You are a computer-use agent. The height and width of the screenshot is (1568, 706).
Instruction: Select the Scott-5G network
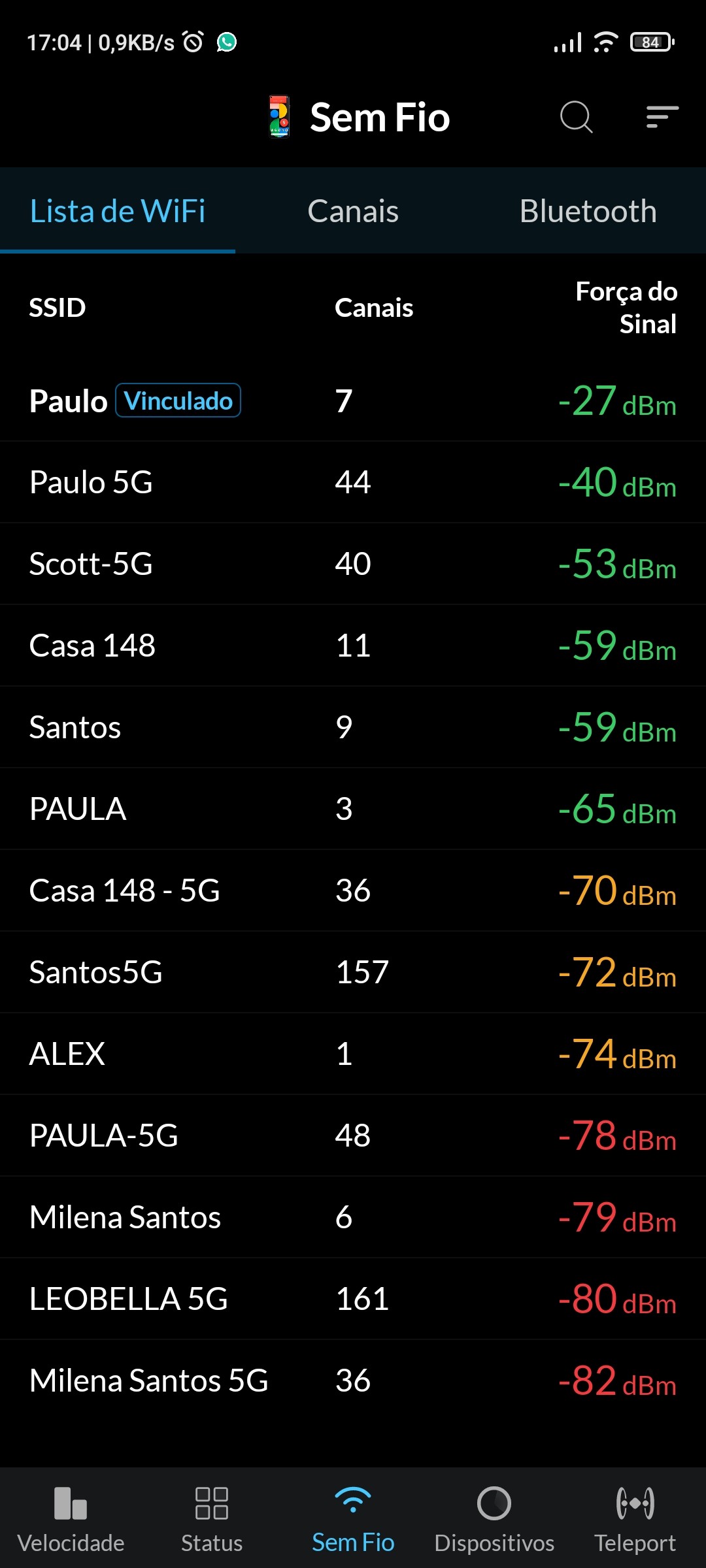pos(353,564)
